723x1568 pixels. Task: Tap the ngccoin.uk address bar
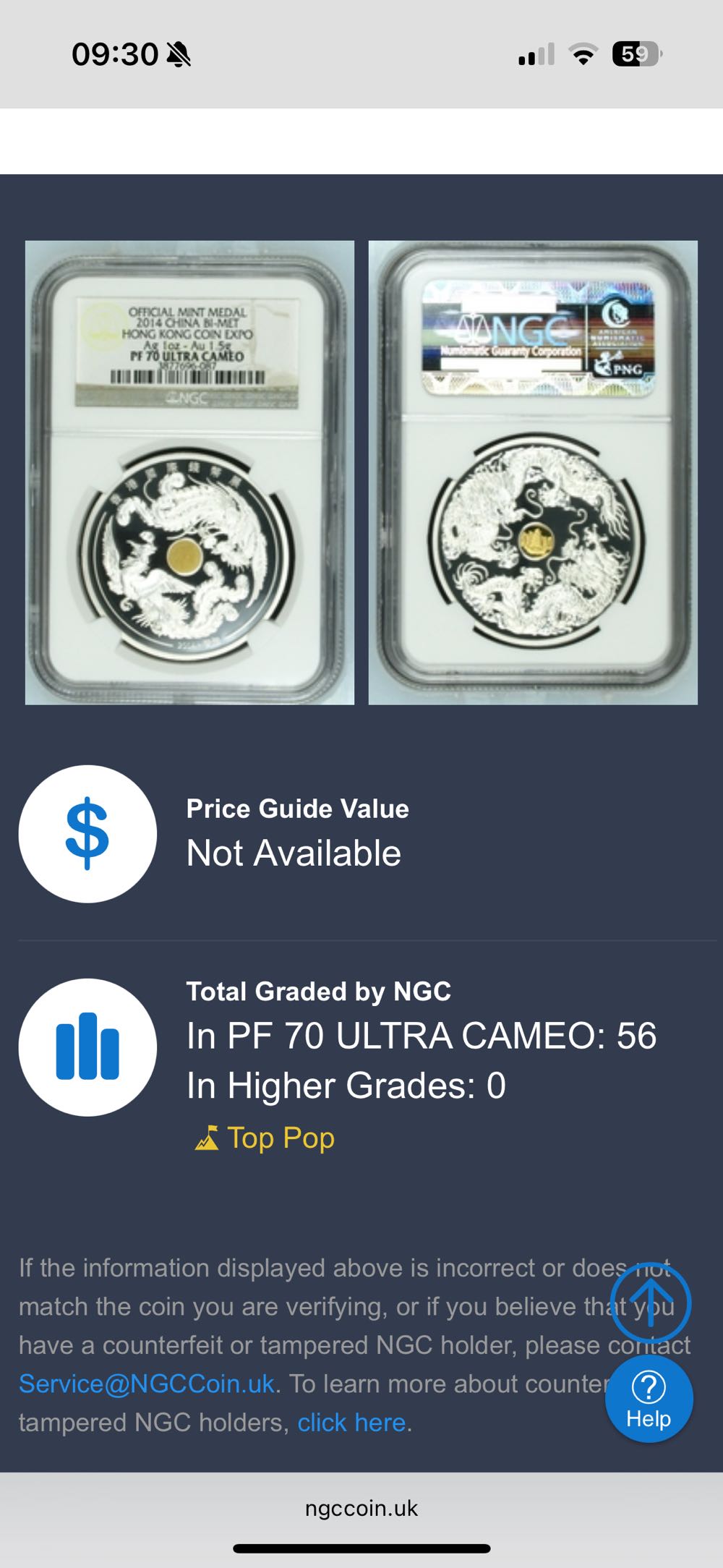point(361,1508)
